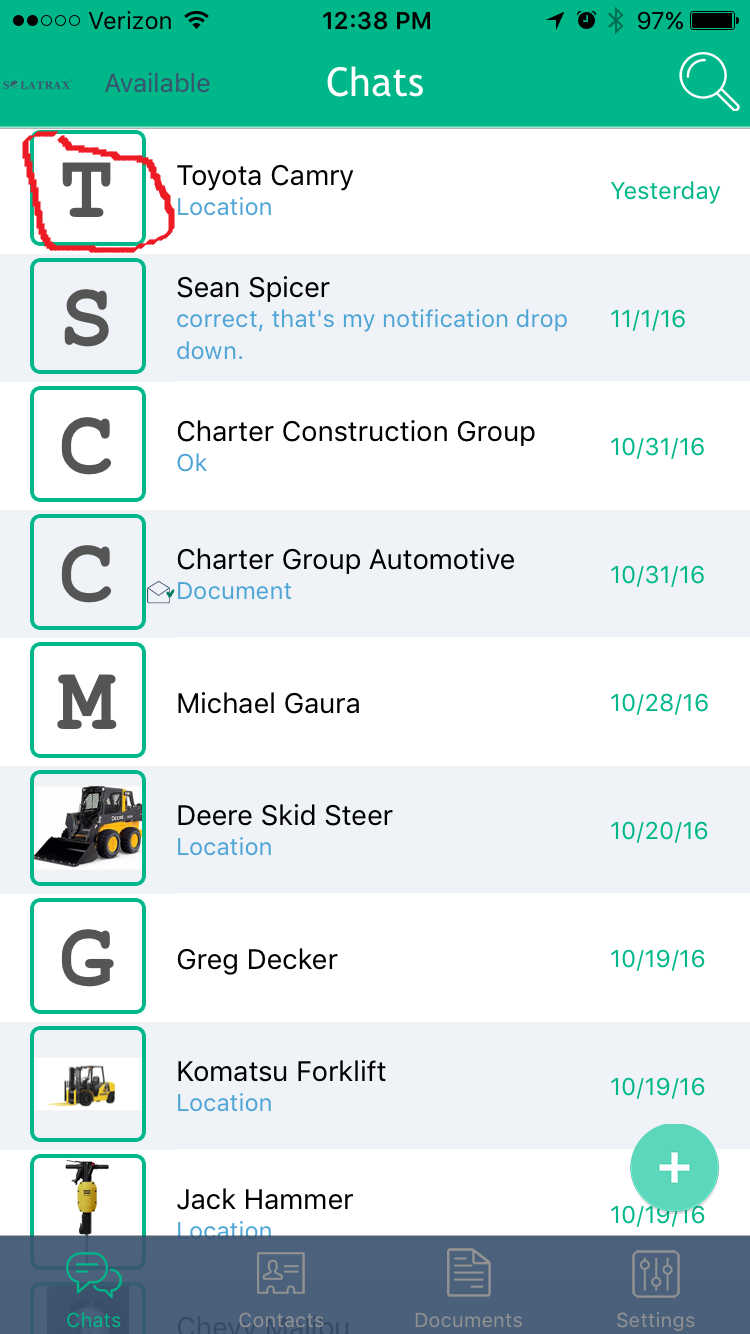
Task: Open Komatsu Forklift chat
Action: pyautogui.click(x=375, y=1086)
